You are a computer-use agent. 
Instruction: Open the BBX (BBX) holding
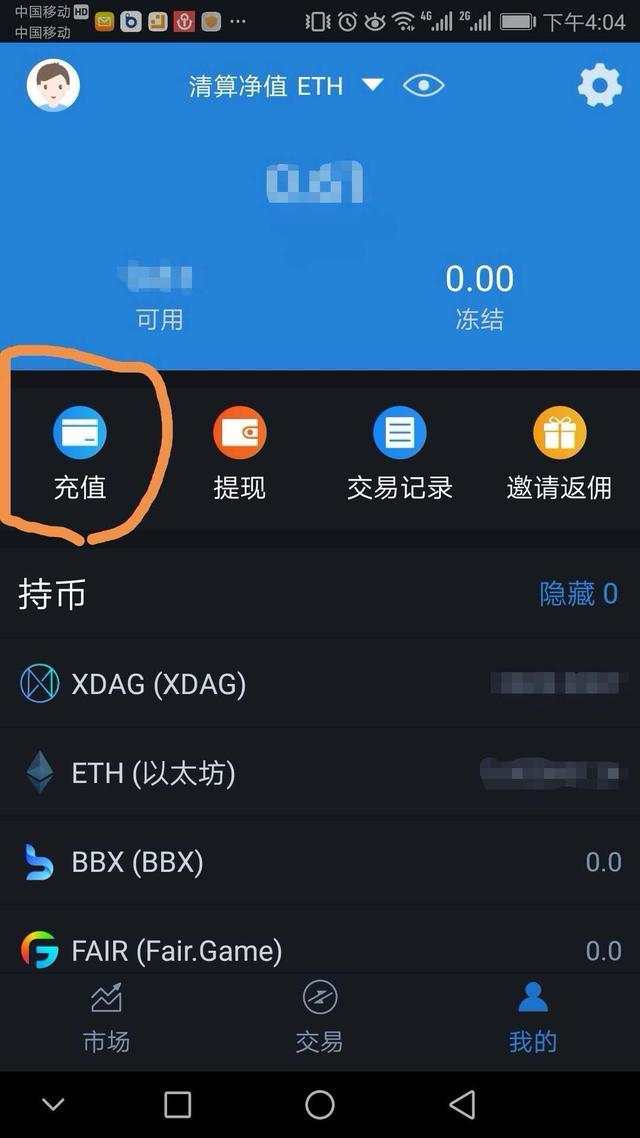coord(320,861)
